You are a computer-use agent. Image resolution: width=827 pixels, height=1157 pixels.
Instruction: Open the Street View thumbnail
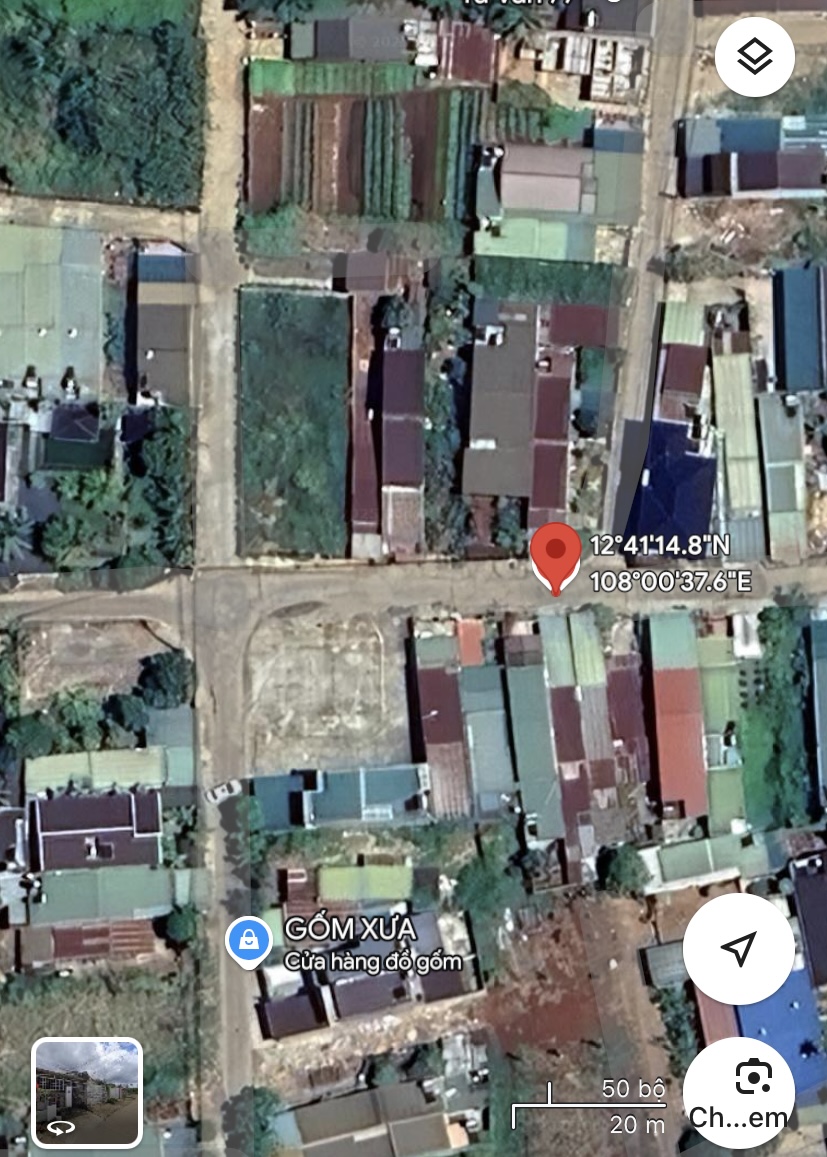[x=87, y=1091]
